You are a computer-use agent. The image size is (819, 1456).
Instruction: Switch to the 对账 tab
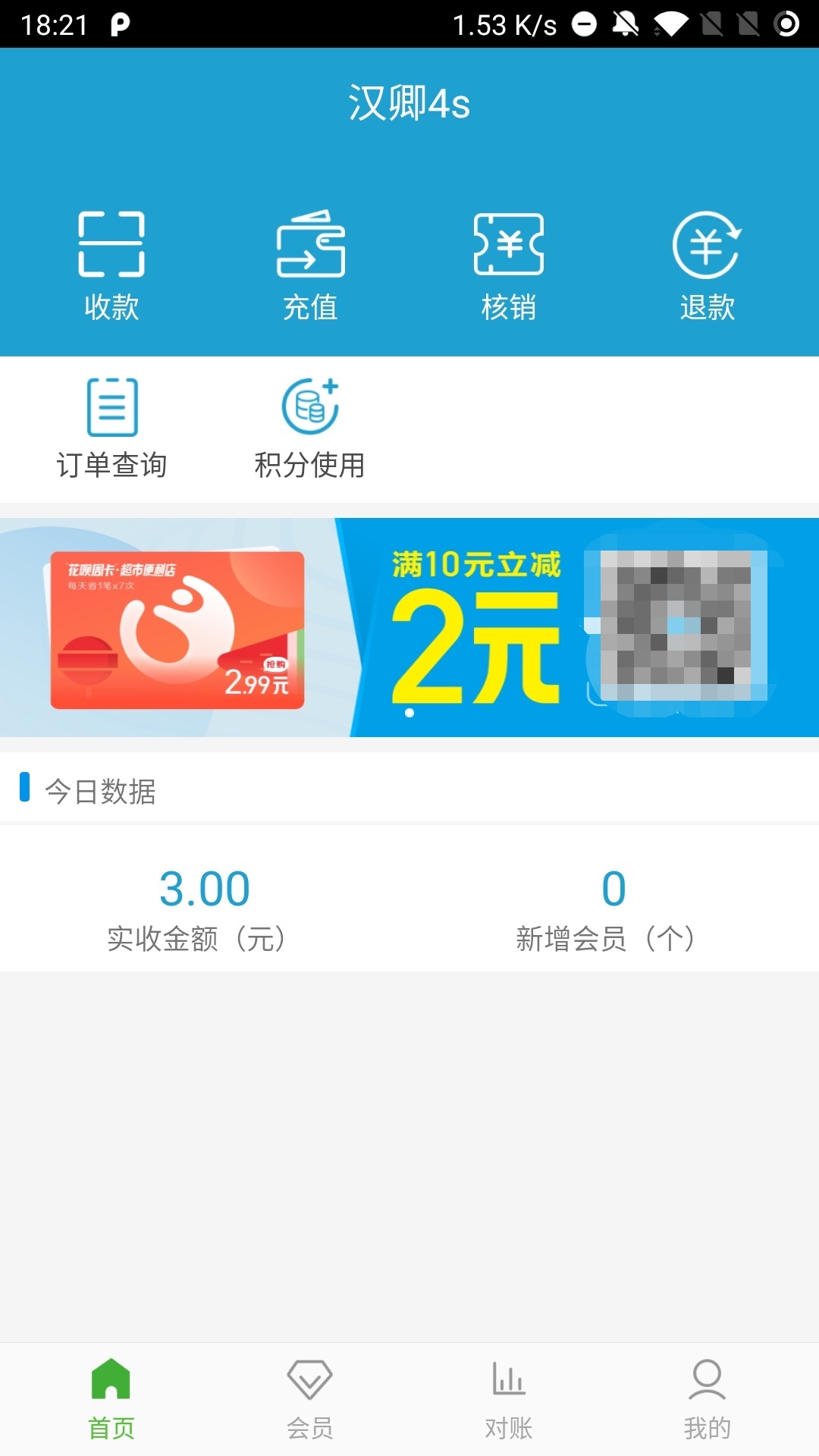509,1399
